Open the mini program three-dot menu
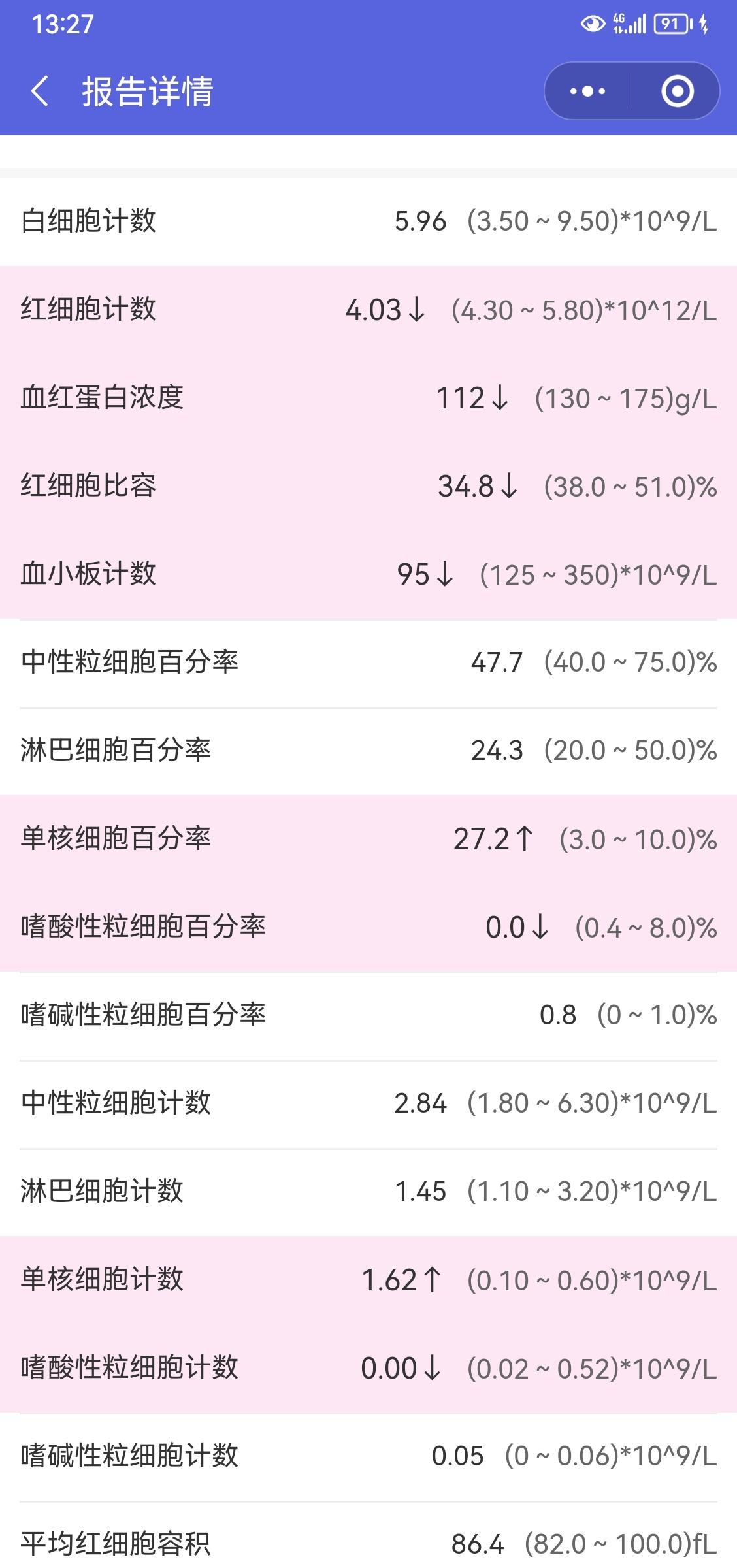 tap(588, 91)
